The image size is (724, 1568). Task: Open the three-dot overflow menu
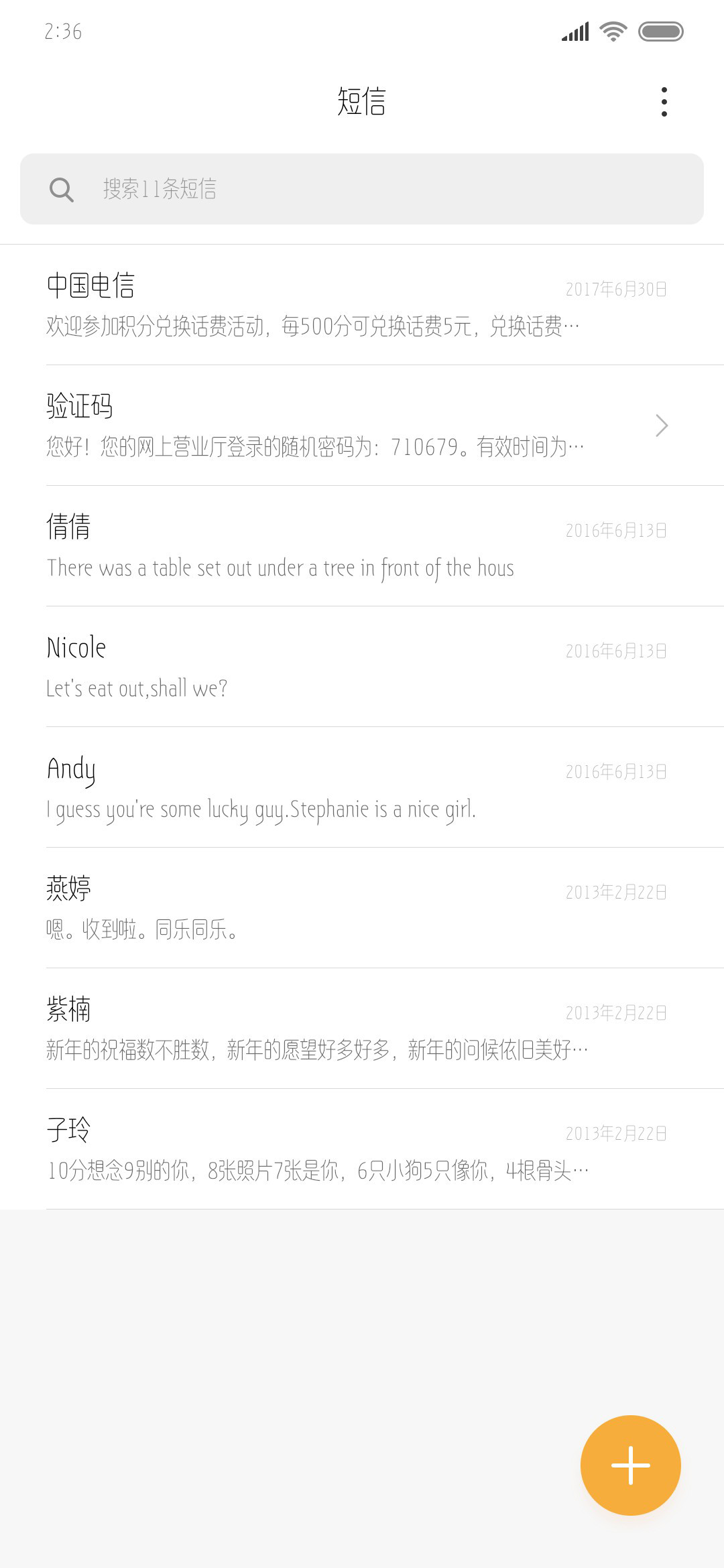point(664,102)
